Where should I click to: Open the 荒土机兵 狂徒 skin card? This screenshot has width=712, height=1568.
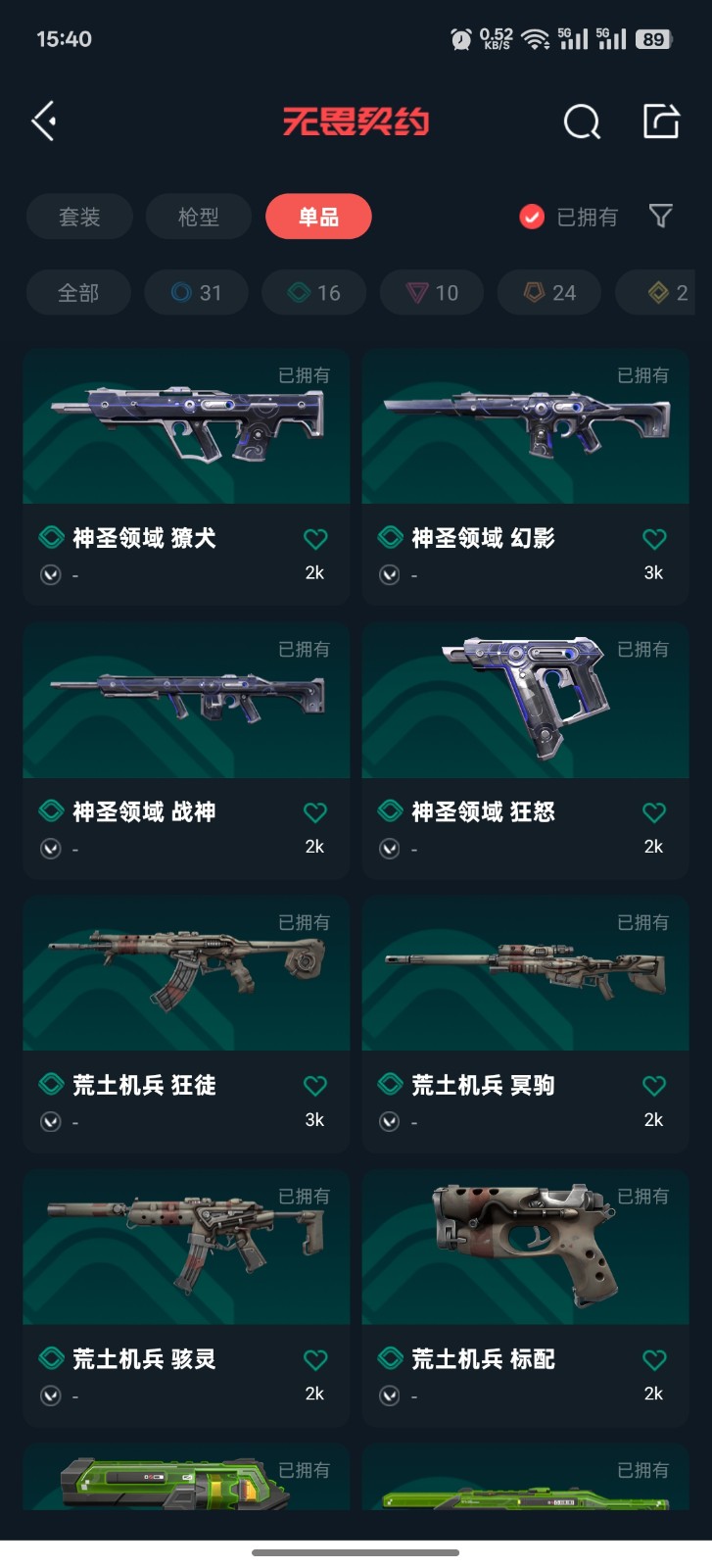pos(186,977)
